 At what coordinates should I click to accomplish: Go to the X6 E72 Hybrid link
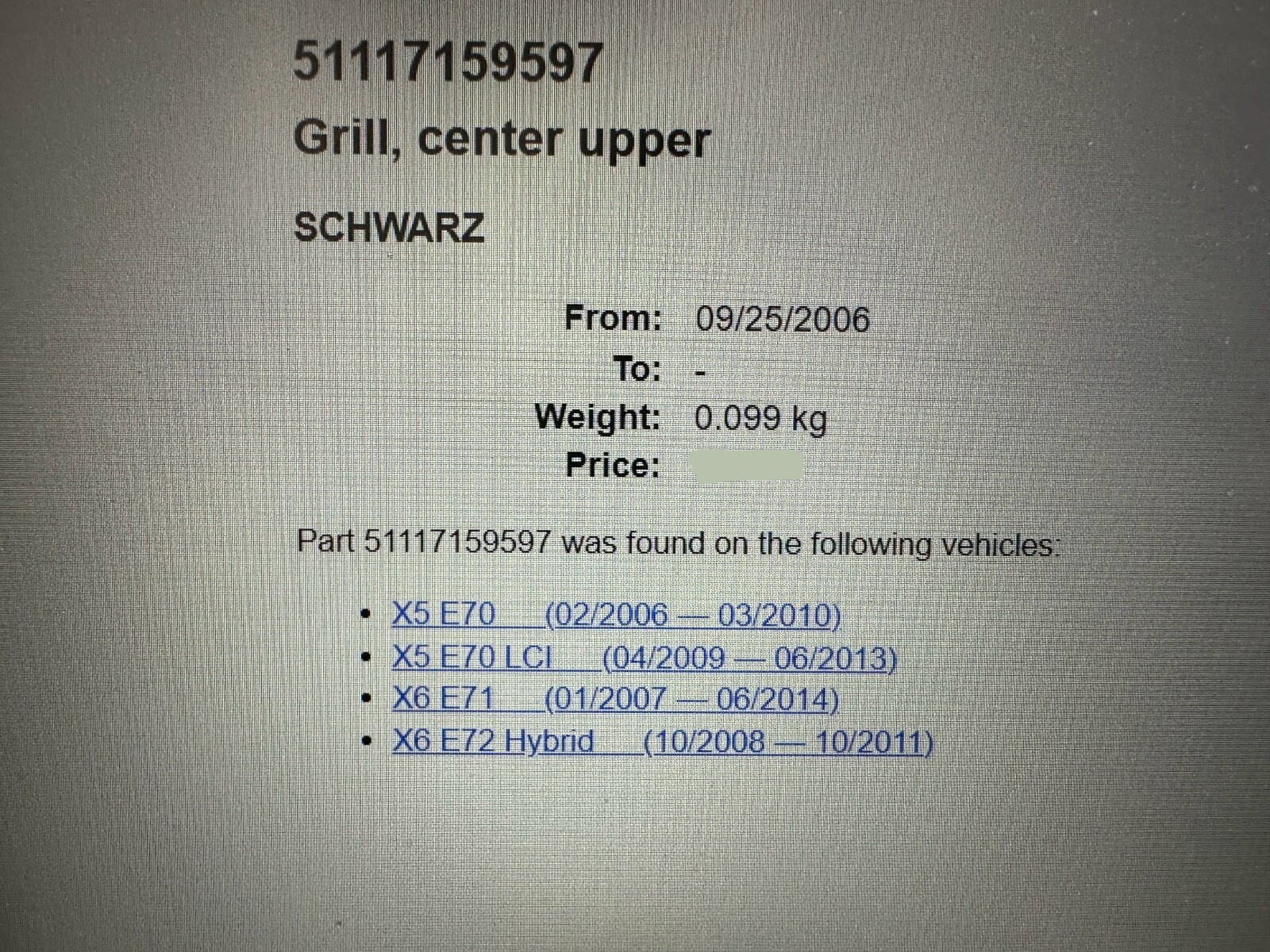coord(662,742)
